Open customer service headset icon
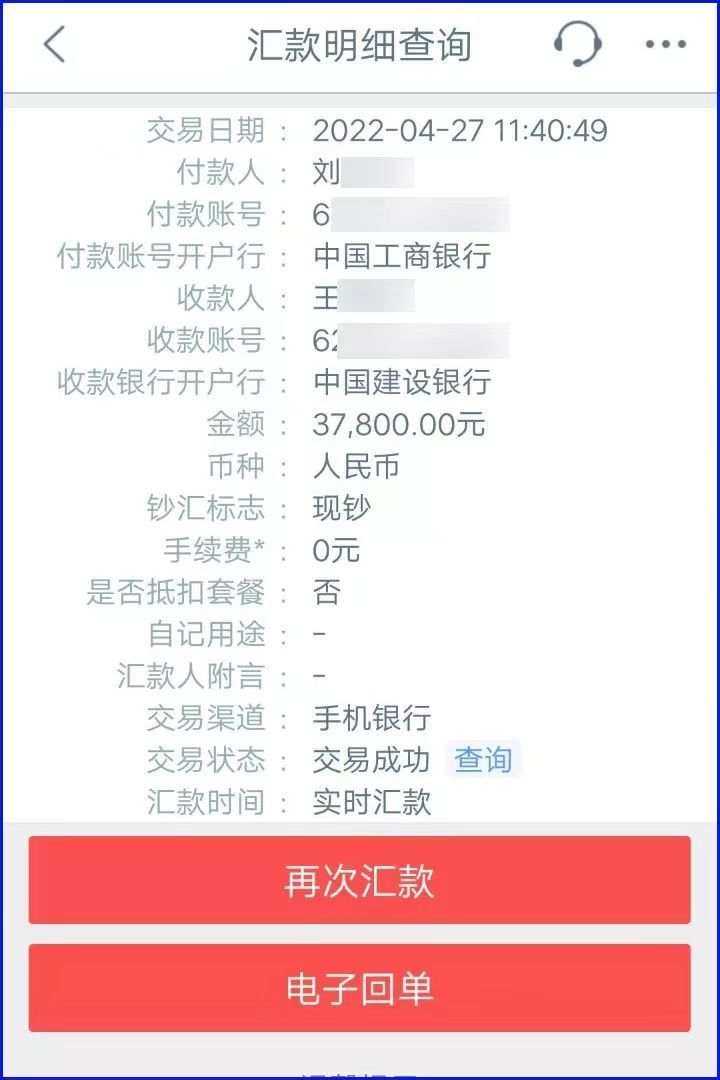Screen dimensions: 720x1080 [x=577, y=43]
